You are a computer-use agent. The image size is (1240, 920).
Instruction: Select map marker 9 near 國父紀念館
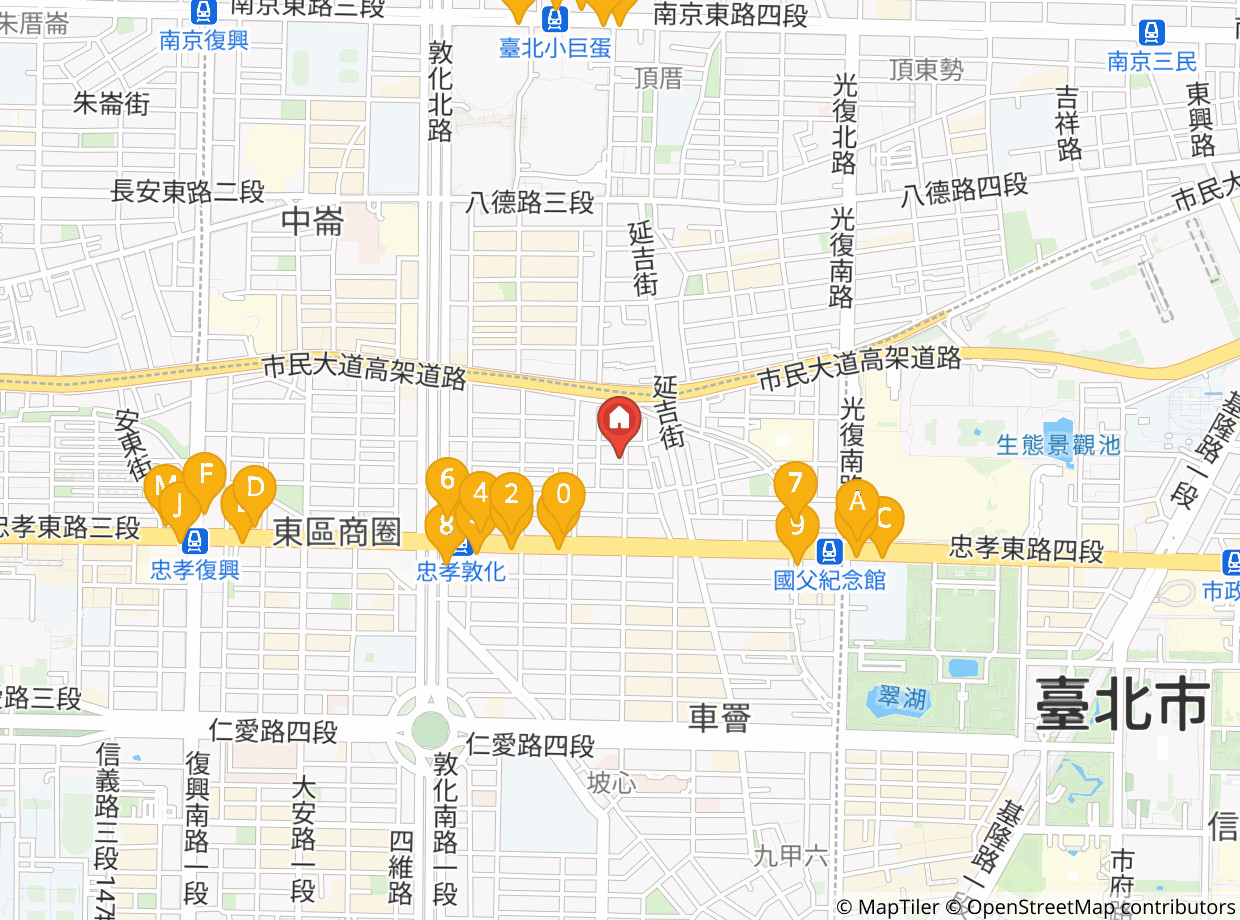(x=797, y=526)
